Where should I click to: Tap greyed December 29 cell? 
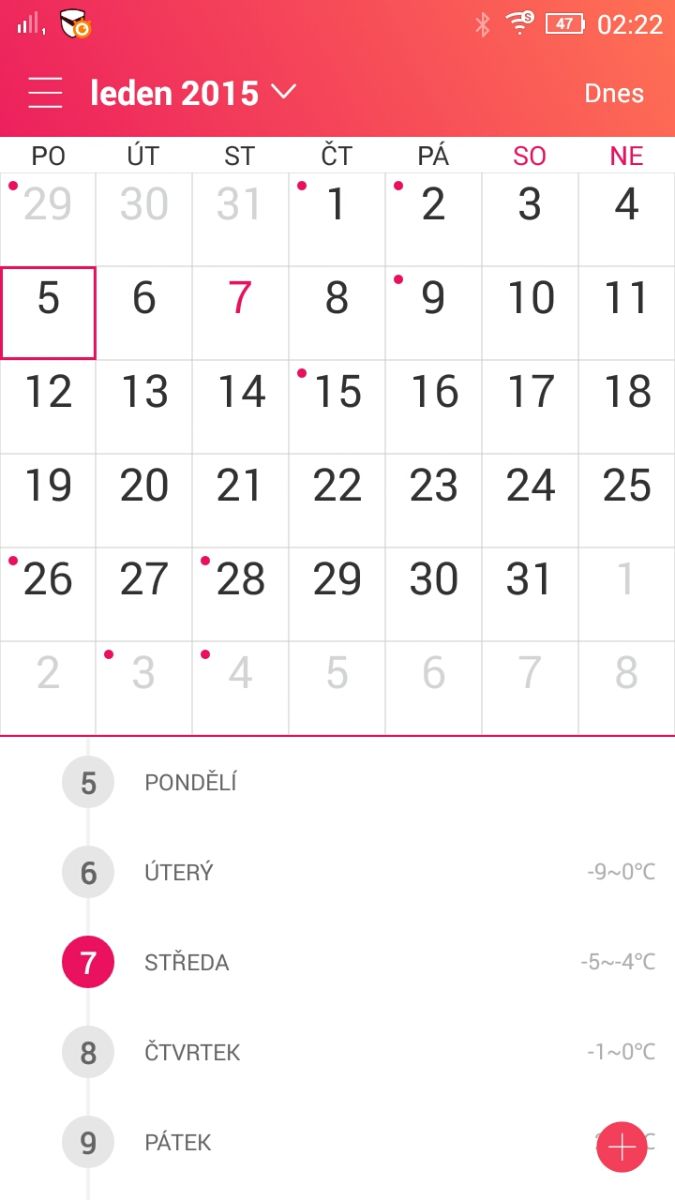48,205
